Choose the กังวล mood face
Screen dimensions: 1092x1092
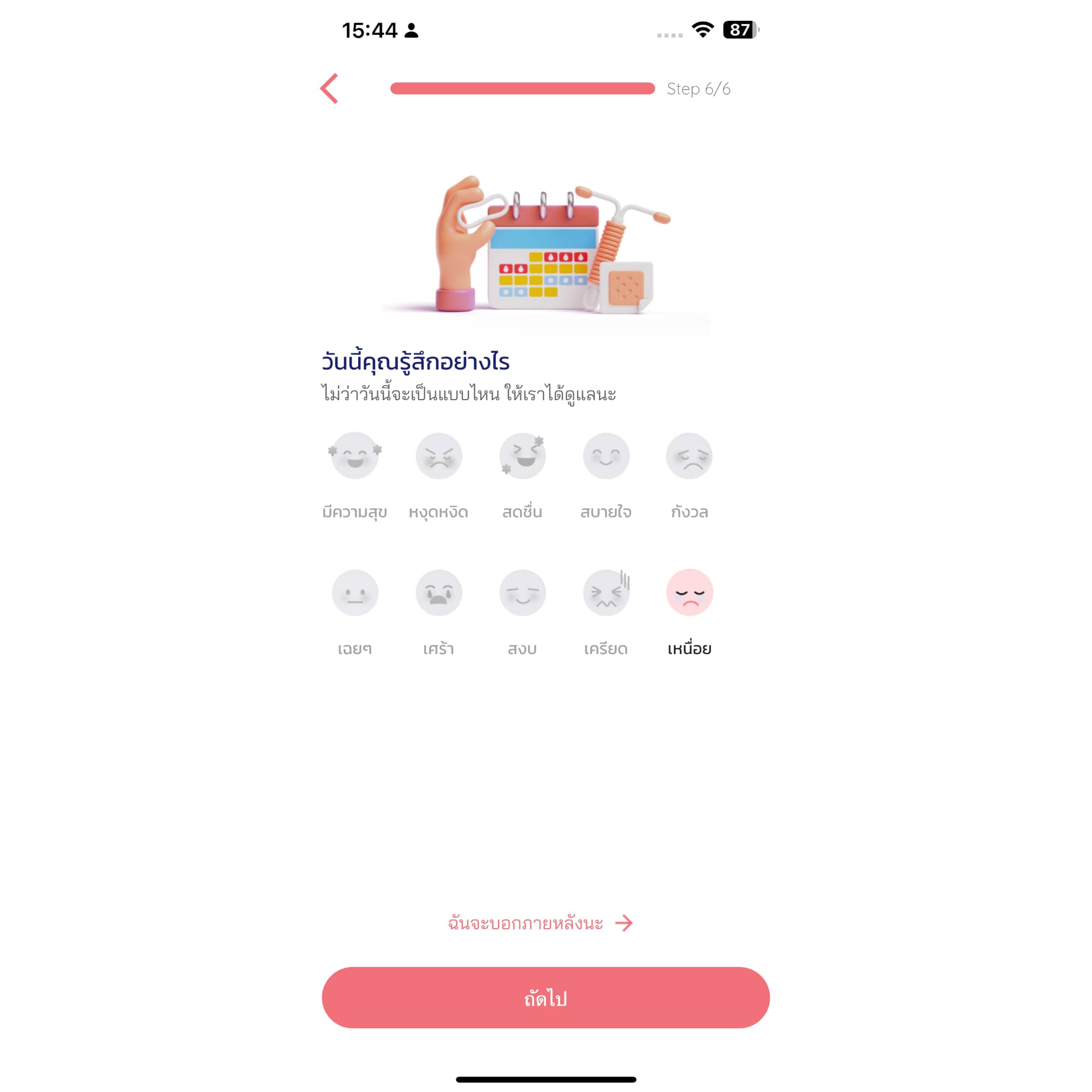(x=689, y=456)
